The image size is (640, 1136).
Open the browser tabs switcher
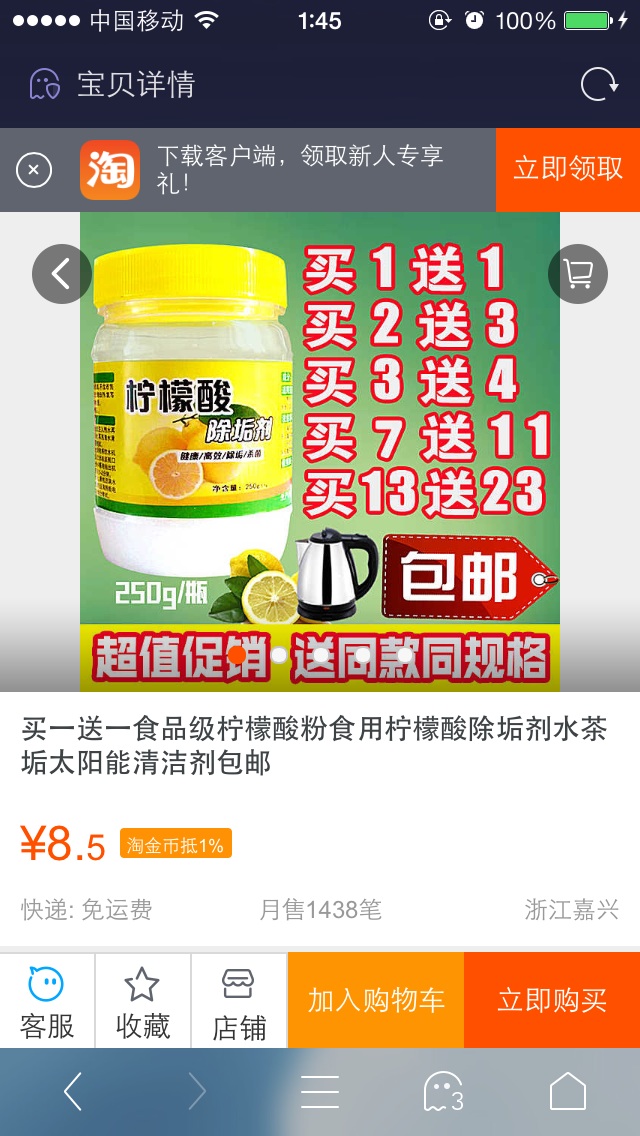click(x=443, y=1092)
